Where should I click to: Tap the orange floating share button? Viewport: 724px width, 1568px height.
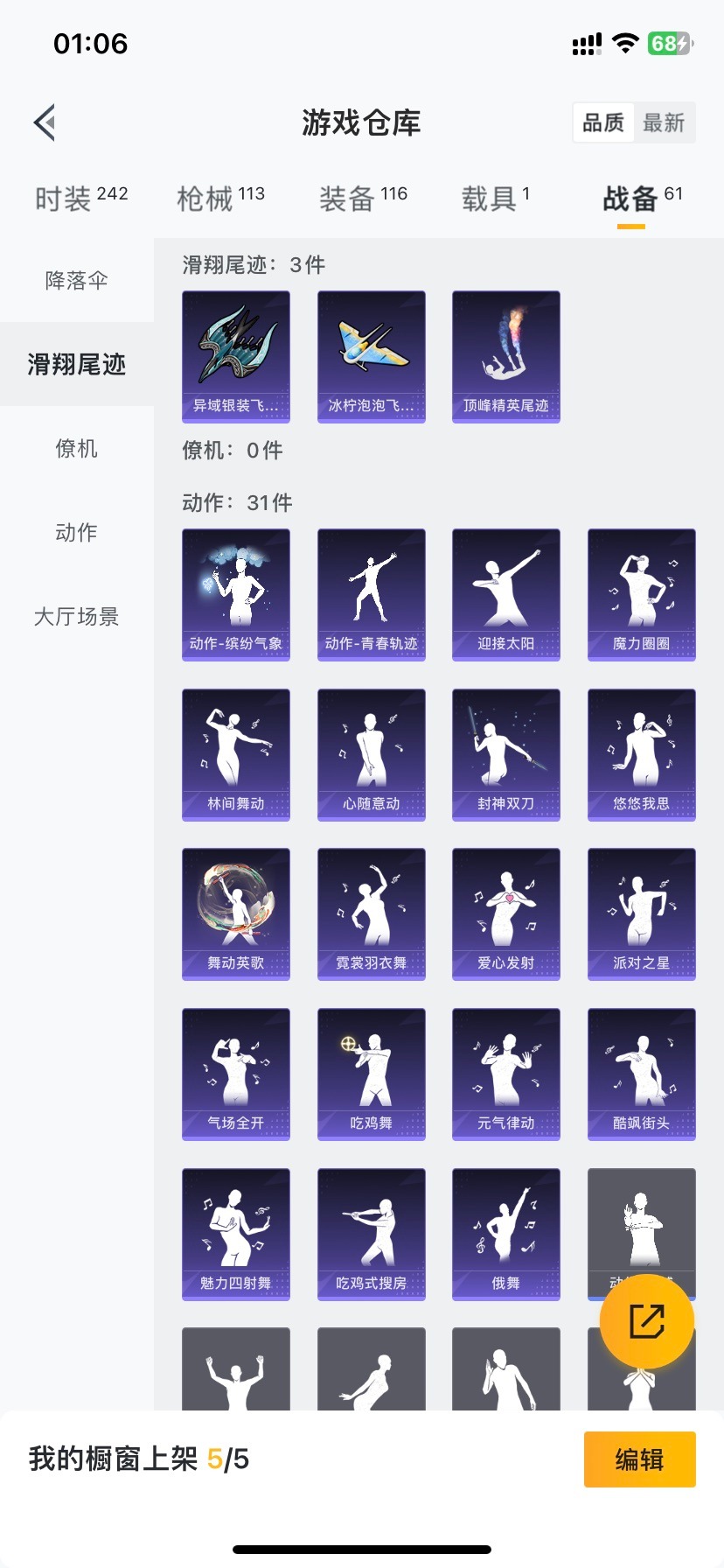647,1321
